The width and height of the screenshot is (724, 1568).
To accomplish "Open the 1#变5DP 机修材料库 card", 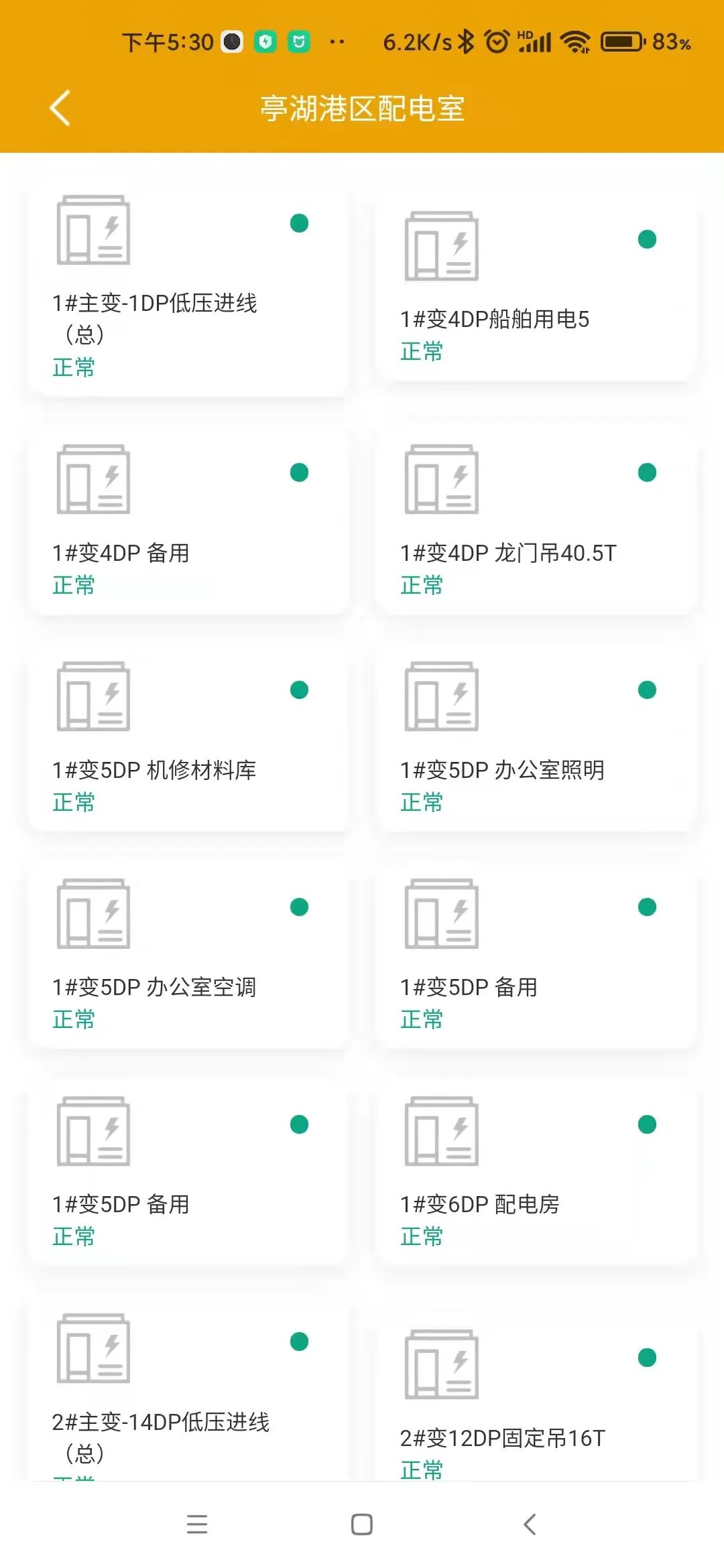I will point(188,738).
